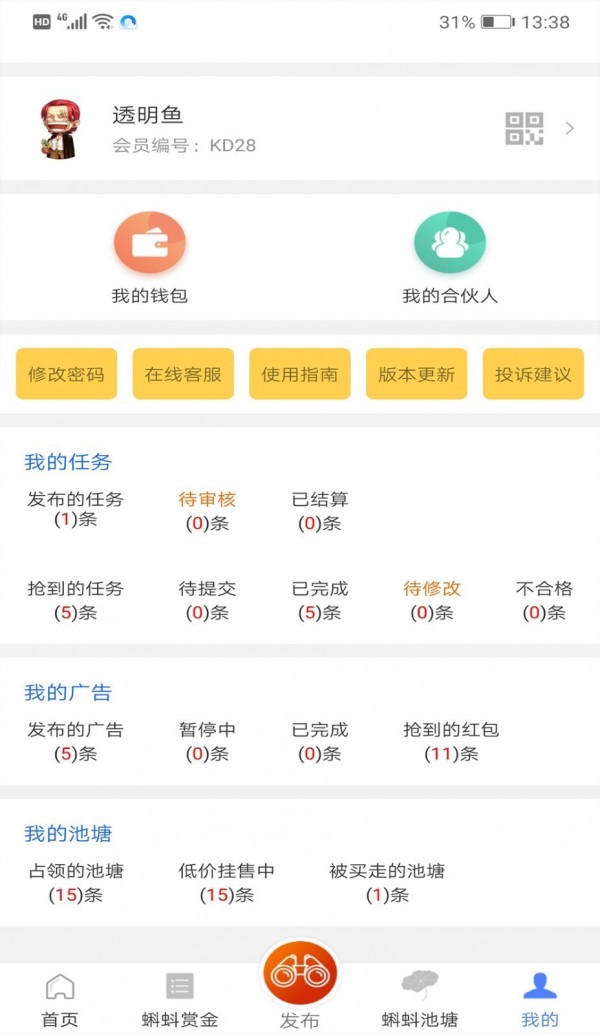Viewport: 600px width, 1034px height.
Task: View 发布的任务 list
Action: (x=75, y=509)
